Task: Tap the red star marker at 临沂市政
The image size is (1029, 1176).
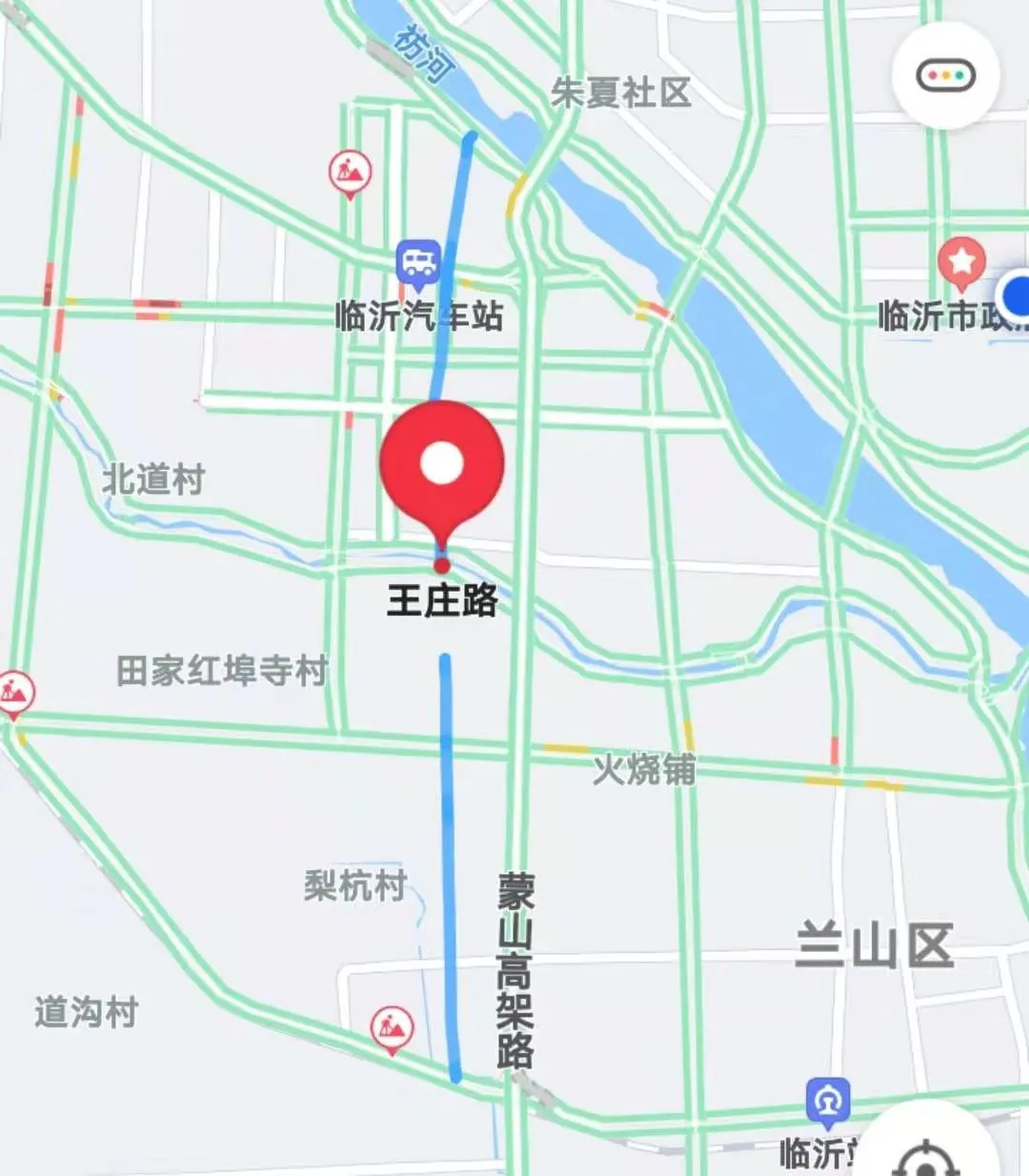Action: tap(961, 262)
